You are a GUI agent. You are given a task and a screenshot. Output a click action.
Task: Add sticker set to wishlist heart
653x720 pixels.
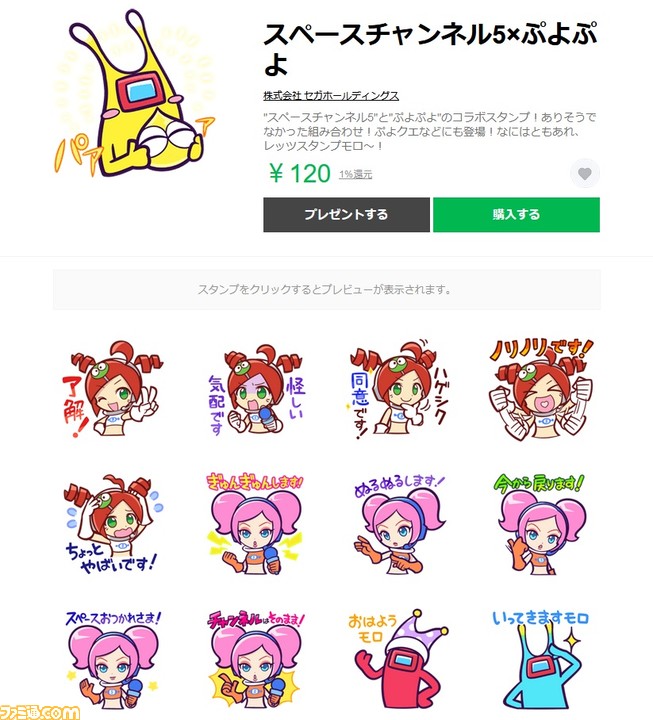pyautogui.click(x=584, y=174)
